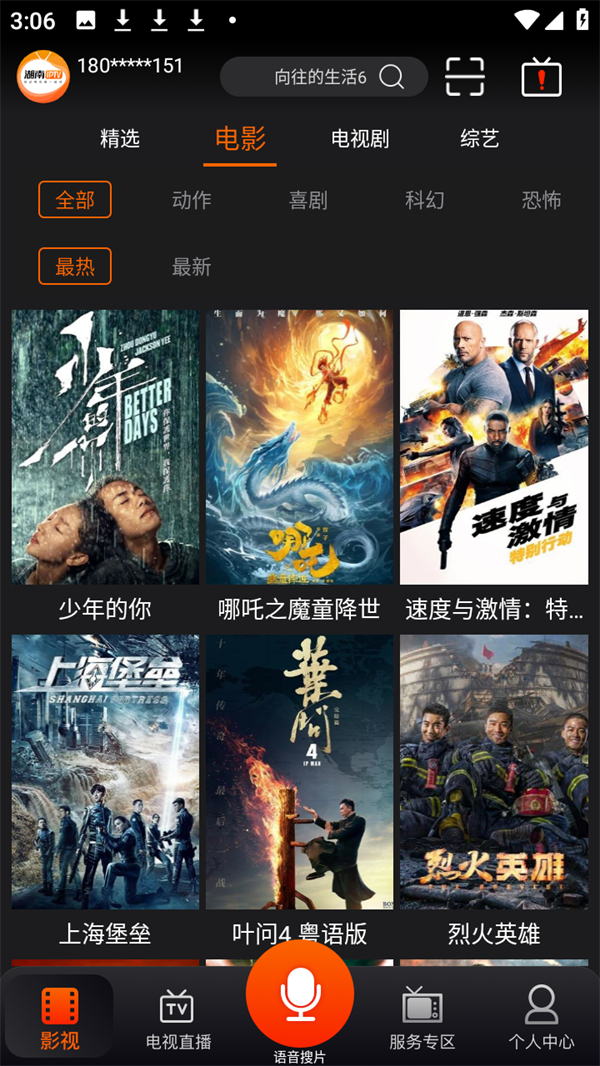Filter movies by 动作 genre
Screen dimensions: 600x1066
191,200
